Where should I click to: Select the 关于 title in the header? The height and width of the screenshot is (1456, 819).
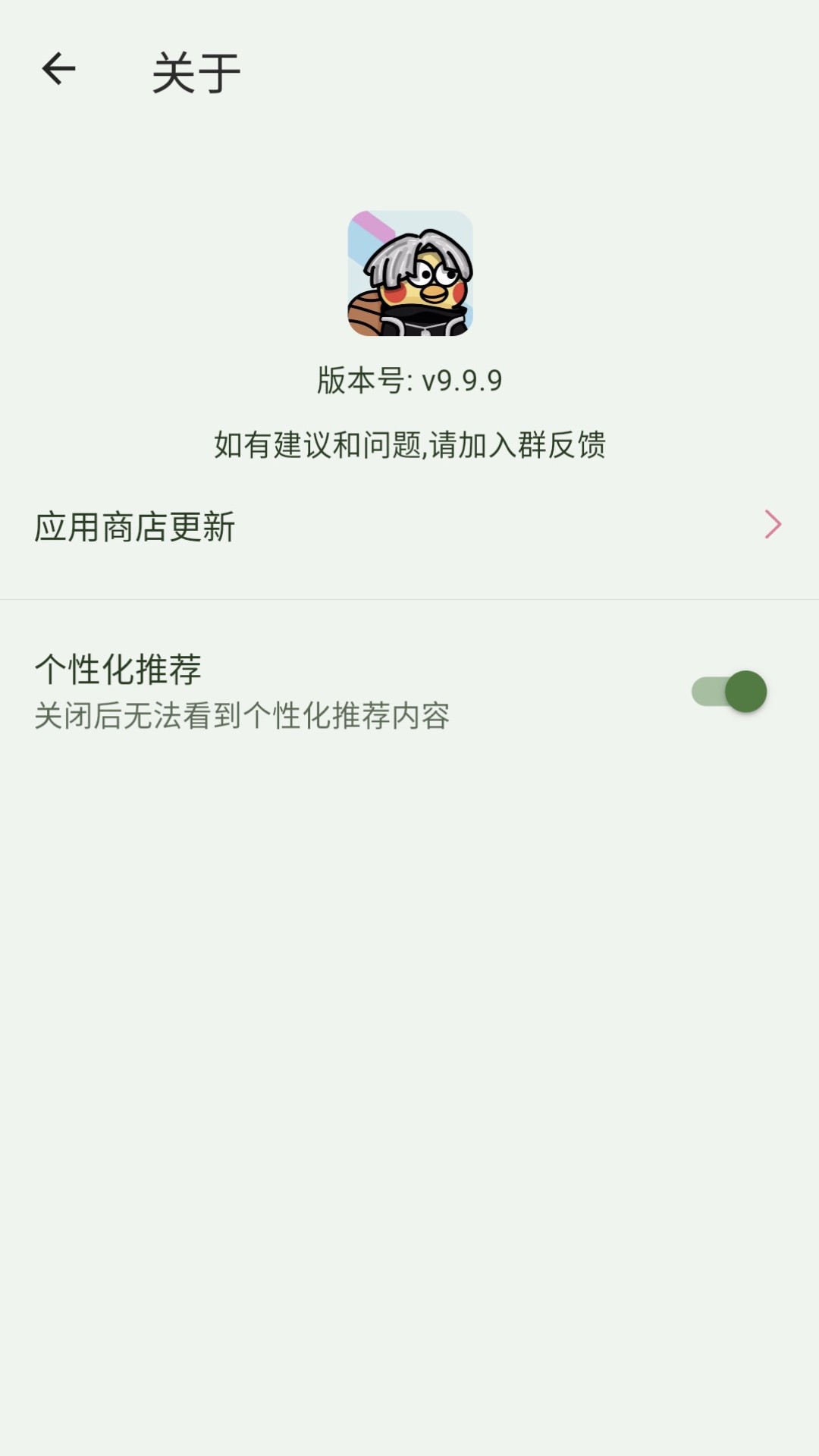click(196, 70)
